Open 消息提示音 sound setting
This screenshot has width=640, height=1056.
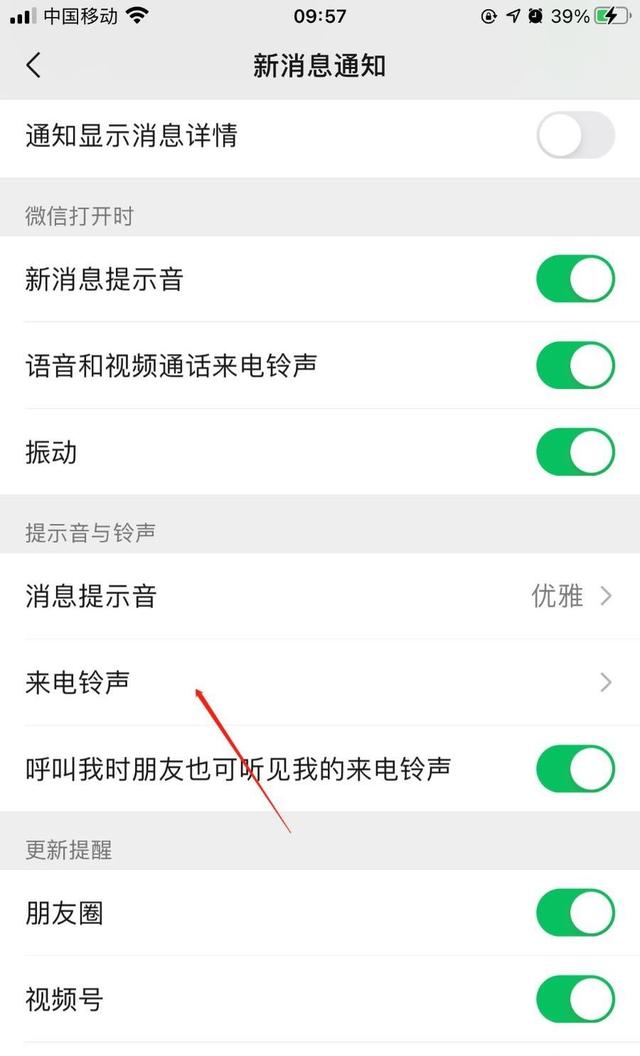point(320,596)
